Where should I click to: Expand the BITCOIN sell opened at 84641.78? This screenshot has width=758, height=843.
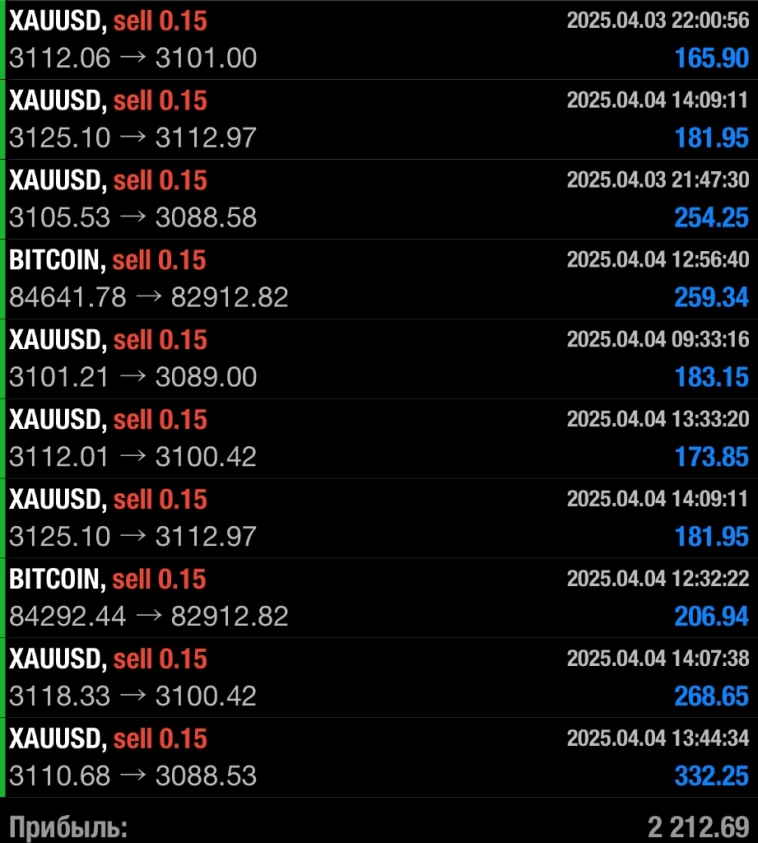(x=379, y=279)
